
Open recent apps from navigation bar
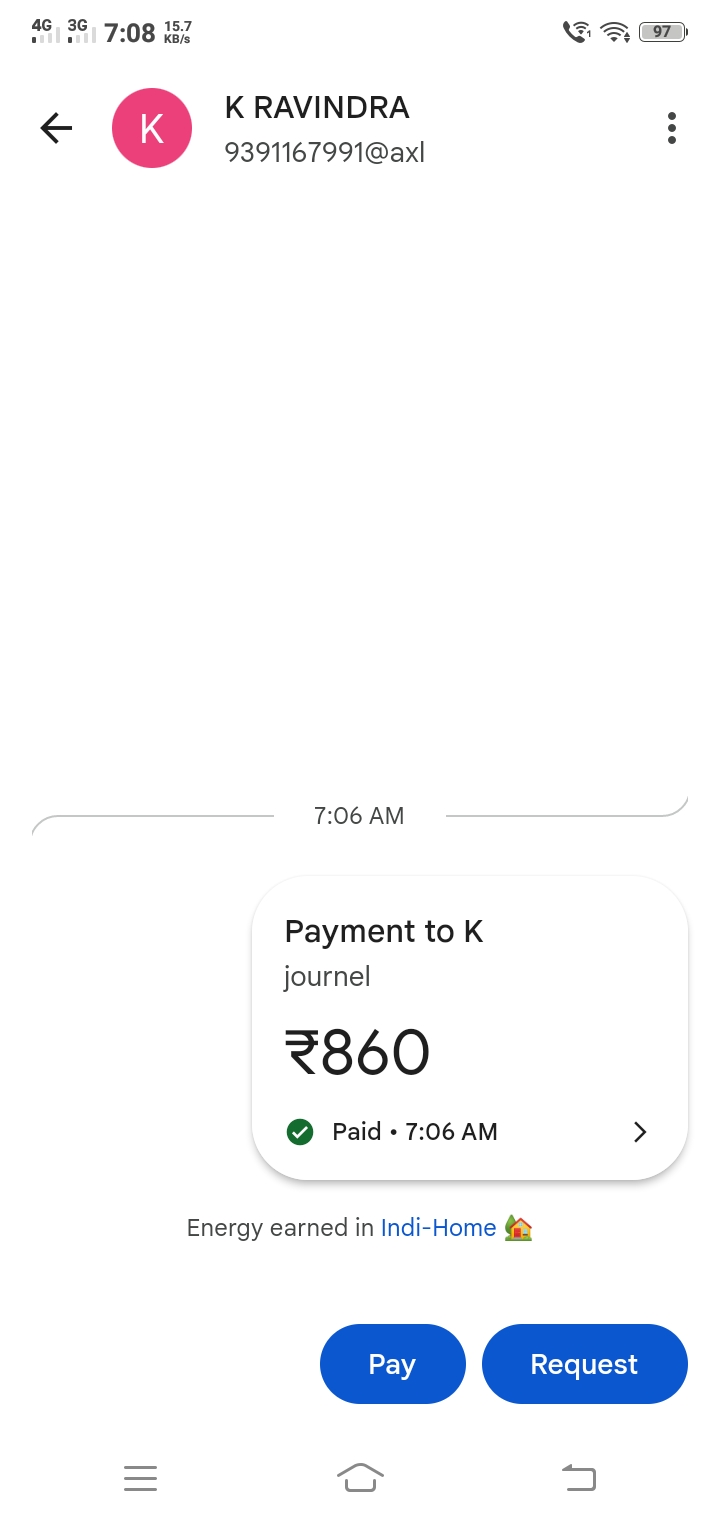(x=141, y=1477)
